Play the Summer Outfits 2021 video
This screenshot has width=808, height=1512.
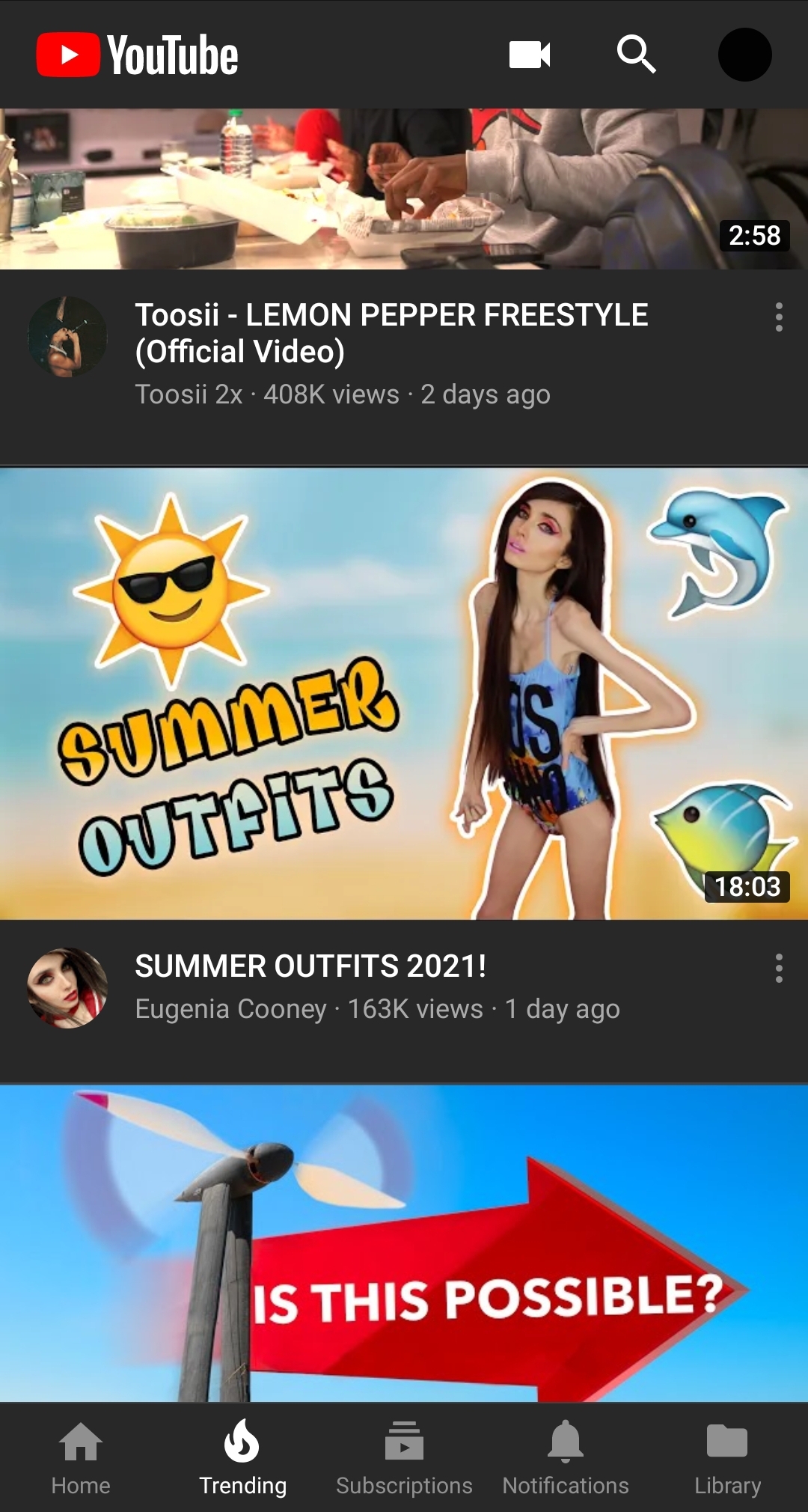pos(404,694)
